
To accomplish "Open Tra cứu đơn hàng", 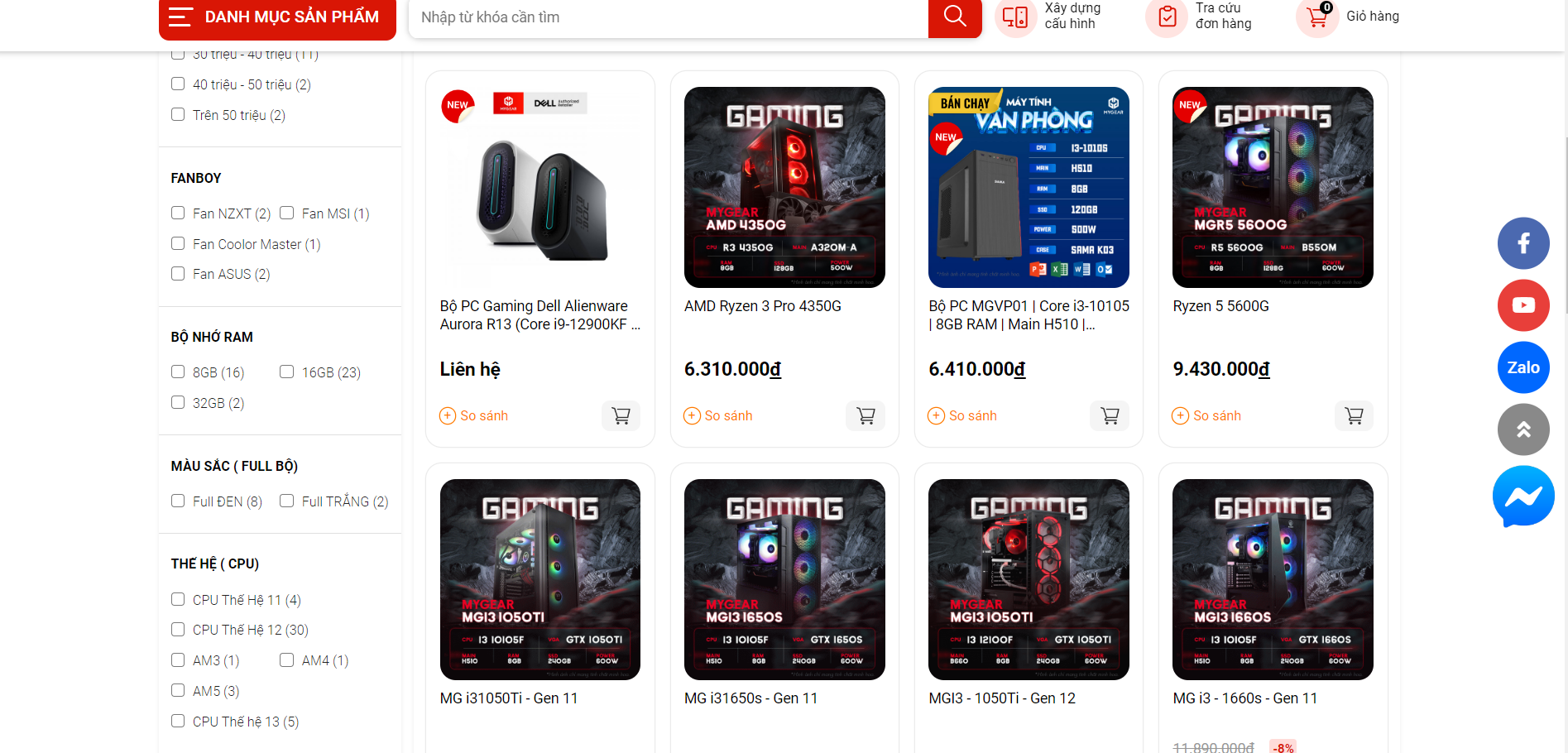I will click(1201, 17).
